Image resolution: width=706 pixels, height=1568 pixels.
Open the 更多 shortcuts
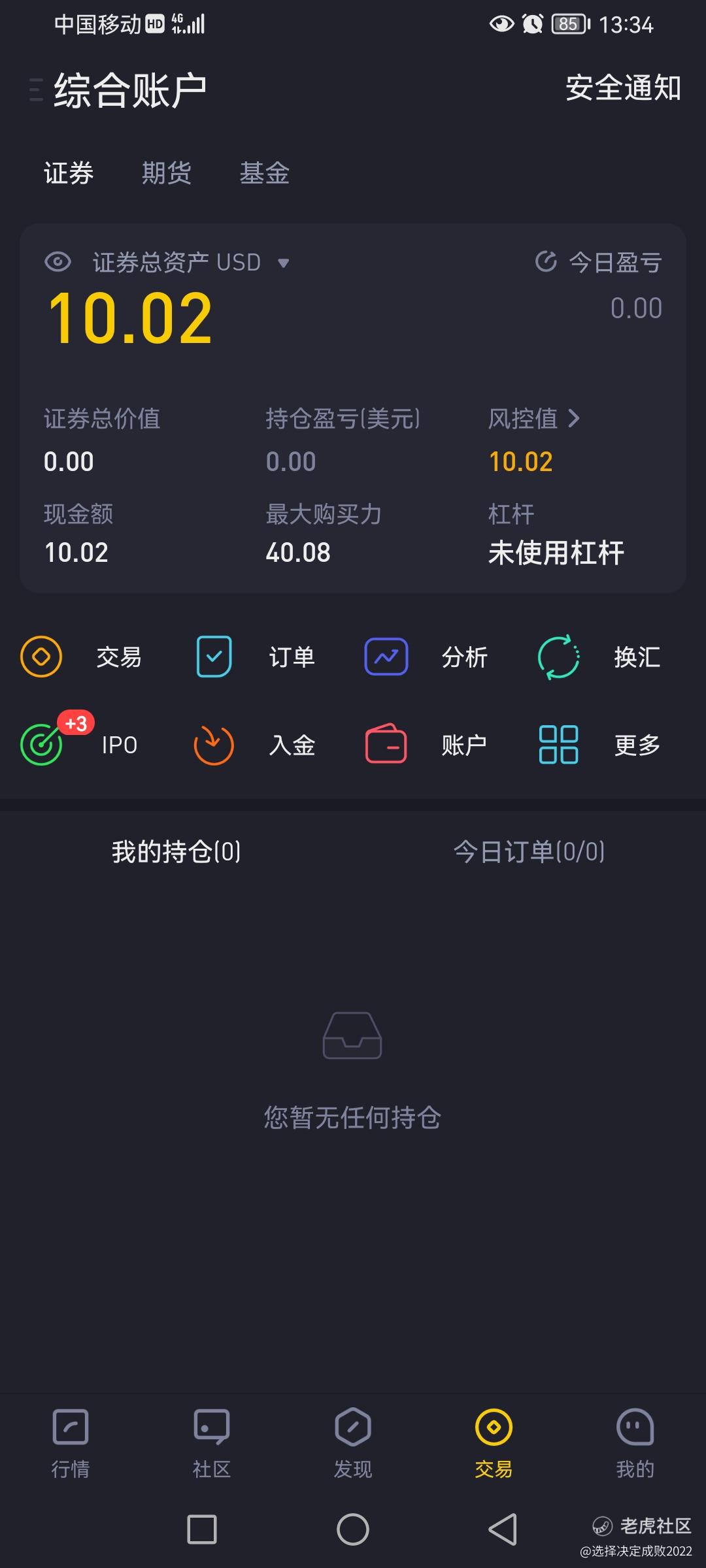[599, 745]
